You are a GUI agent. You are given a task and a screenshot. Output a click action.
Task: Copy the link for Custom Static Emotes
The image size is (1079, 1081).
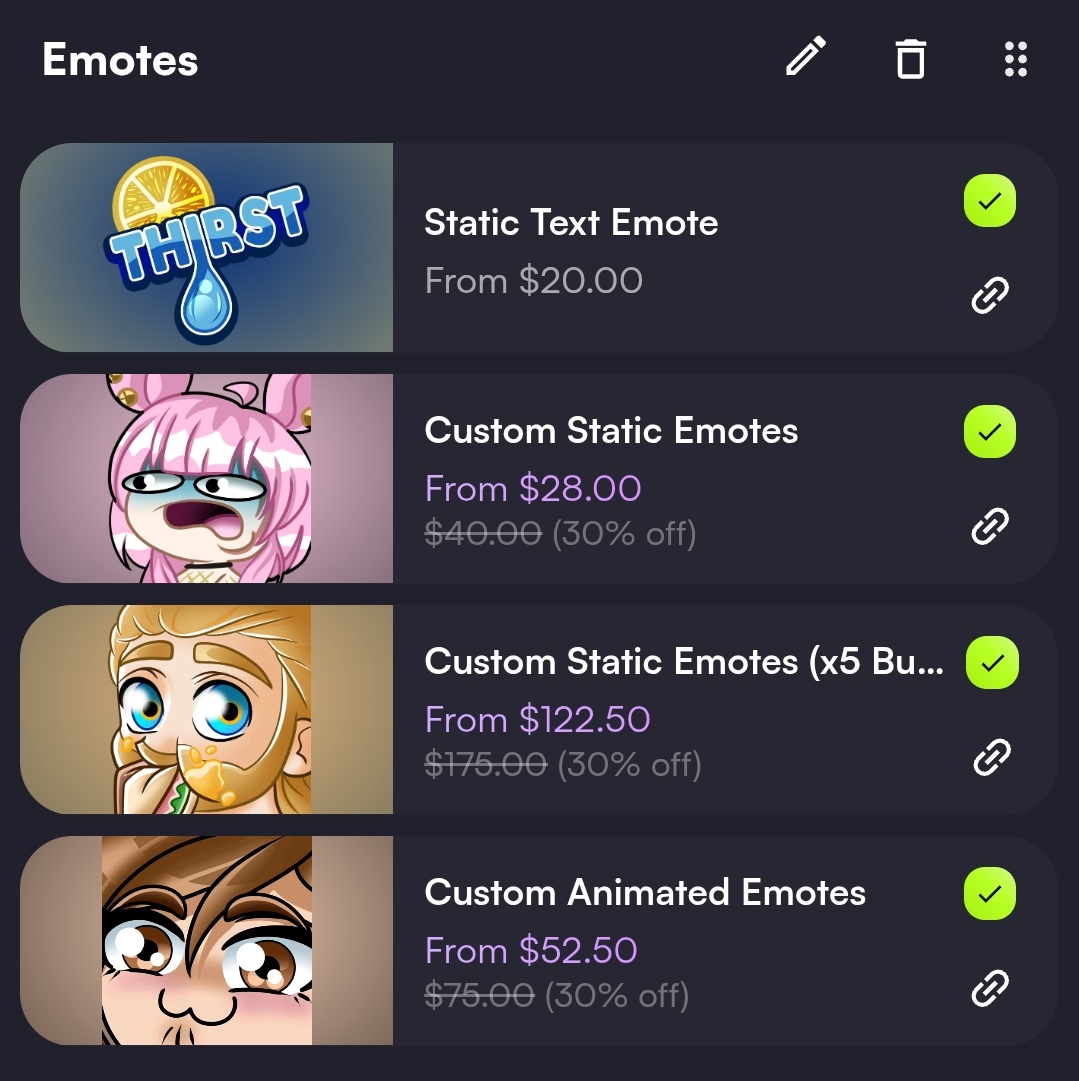click(x=990, y=526)
